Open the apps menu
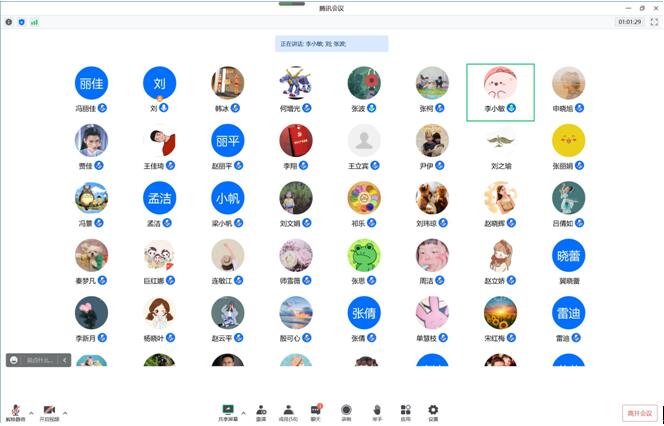The image size is (664, 426). point(405,411)
